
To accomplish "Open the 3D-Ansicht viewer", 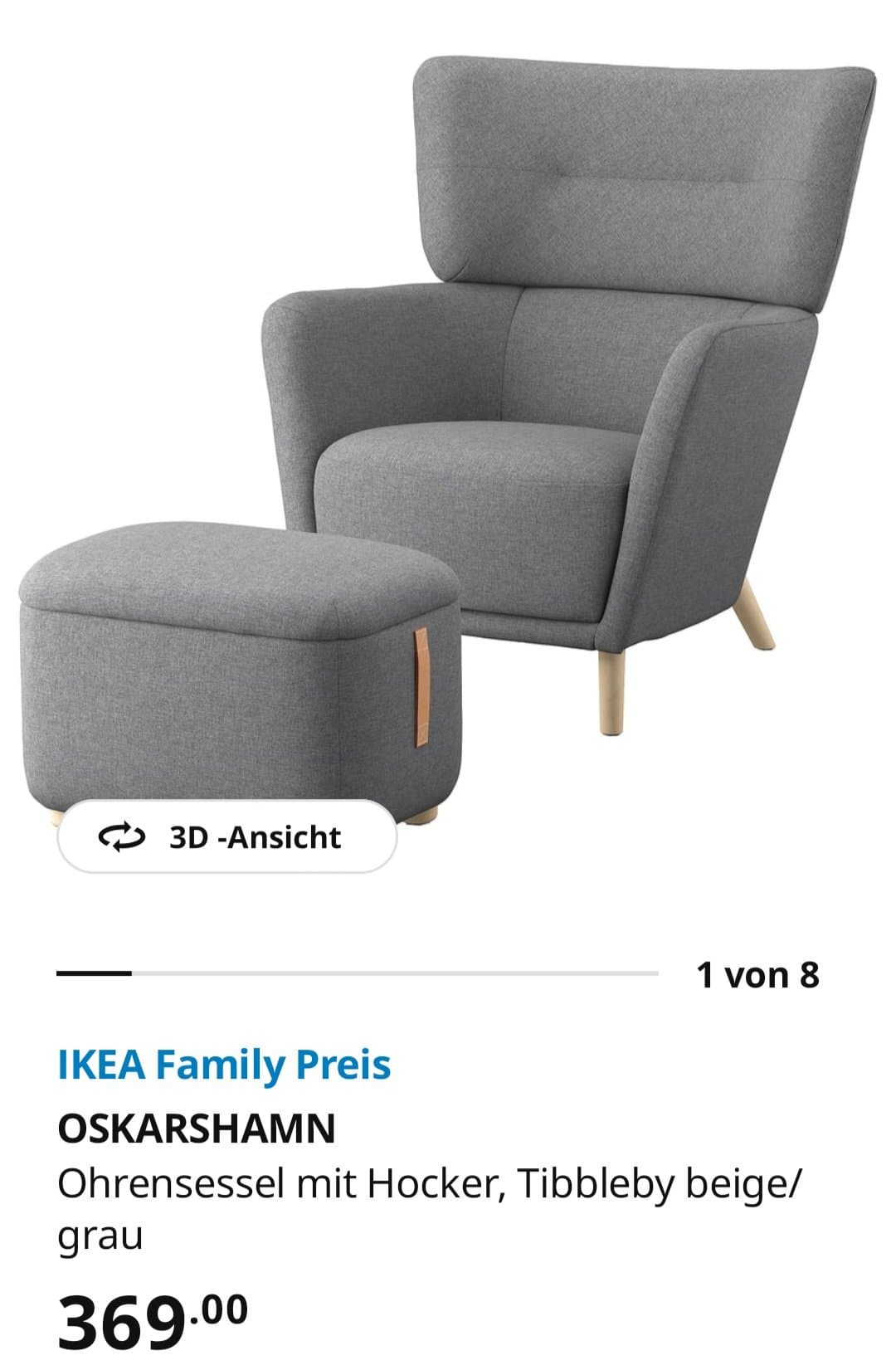I will [226, 836].
